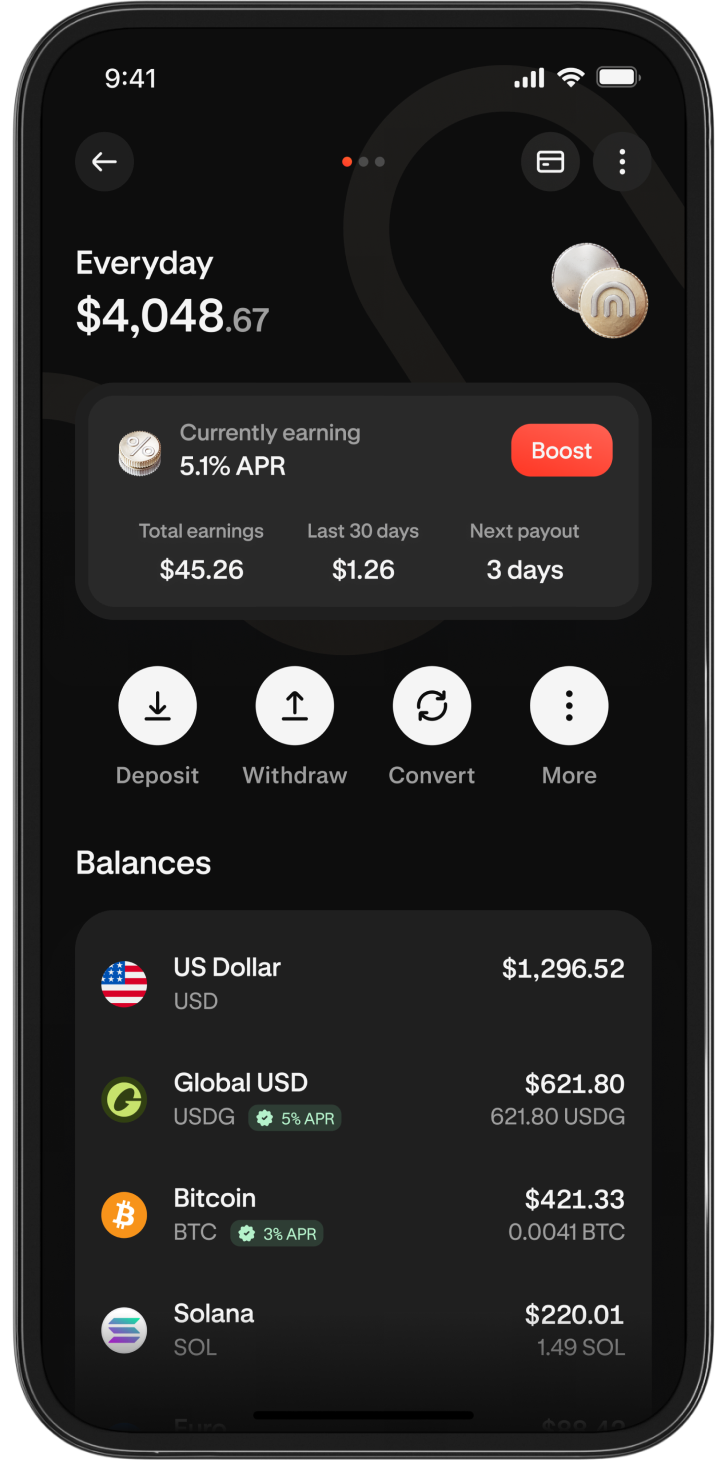The height and width of the screenshot is (1460, 726).
Task: Open the More actions icon
Action: [568, 705]
